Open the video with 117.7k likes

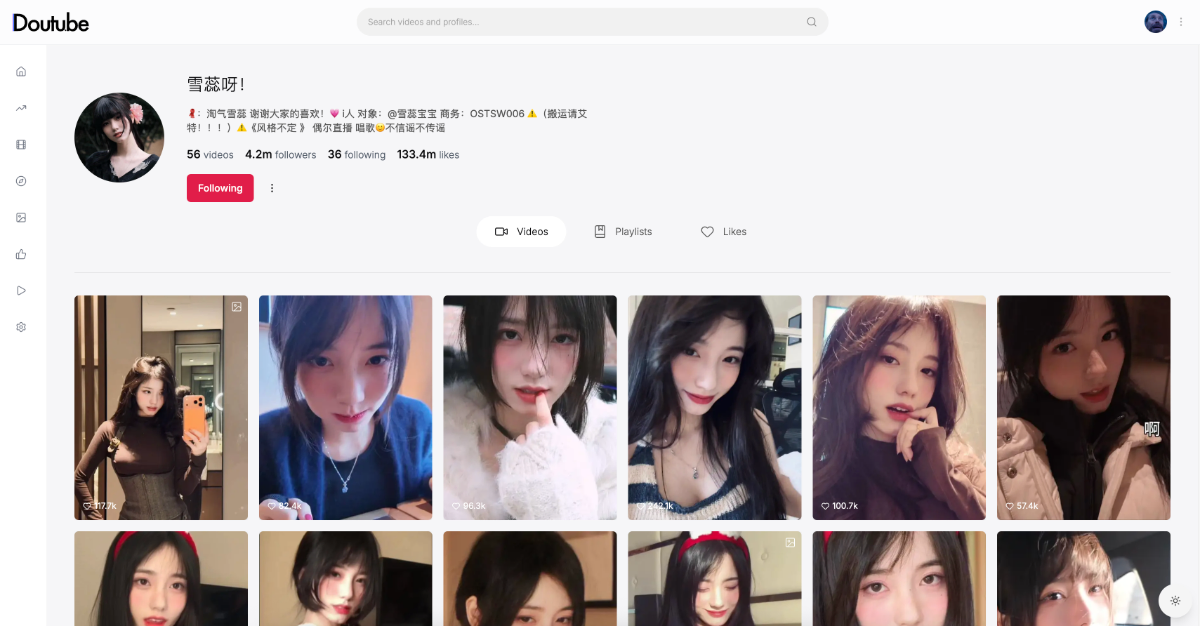tap(161, 407)
